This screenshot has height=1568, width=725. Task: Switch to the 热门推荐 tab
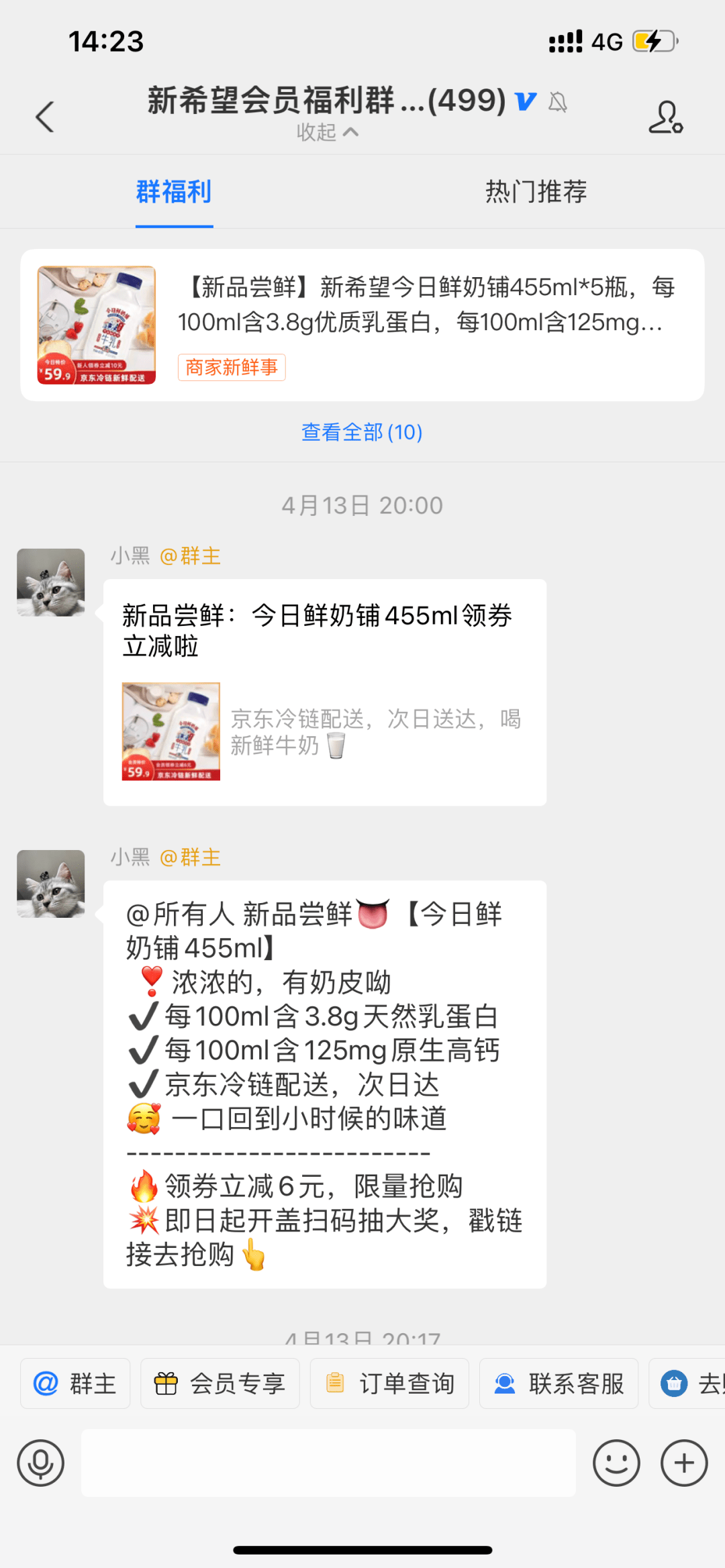click(x=536, y=192)
